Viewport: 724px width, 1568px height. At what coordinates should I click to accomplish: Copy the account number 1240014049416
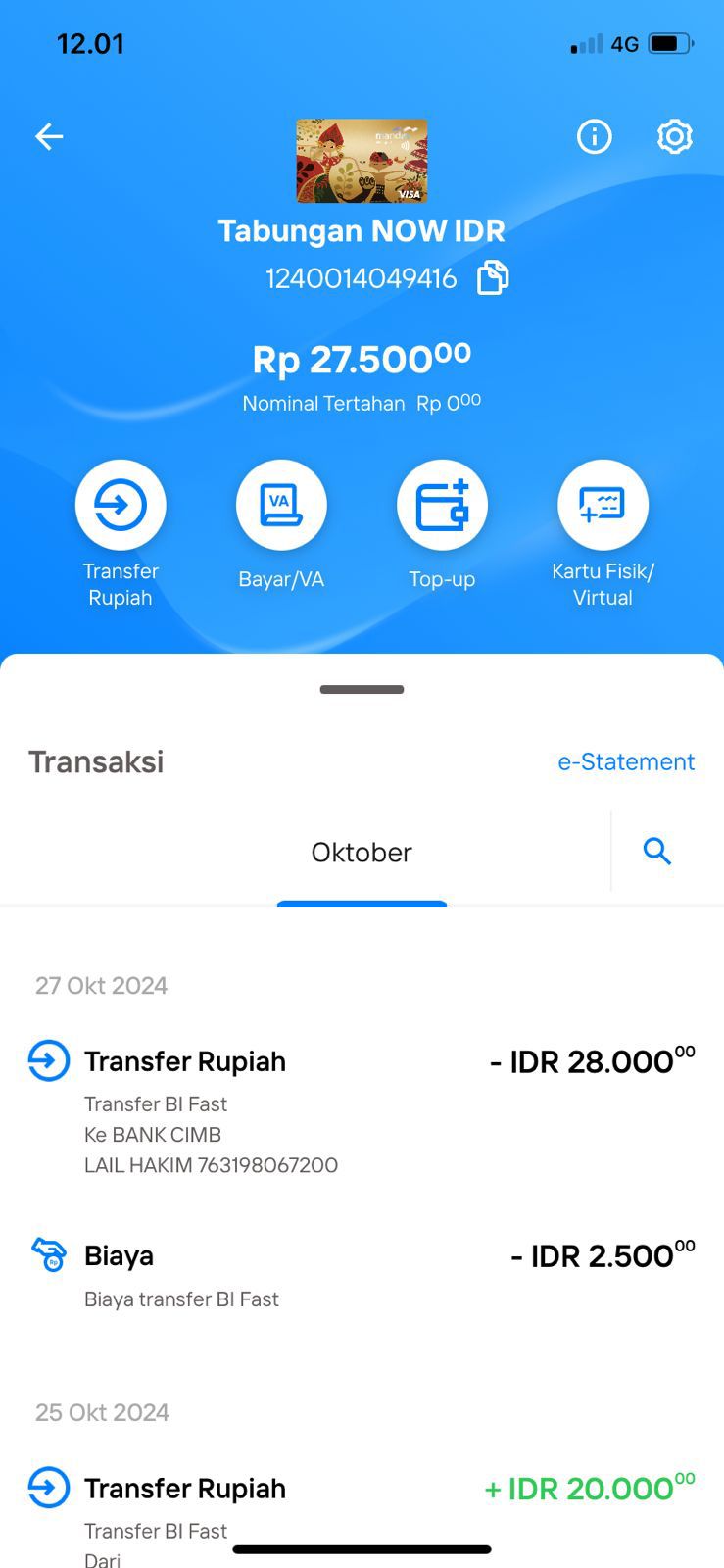point(493,278)
